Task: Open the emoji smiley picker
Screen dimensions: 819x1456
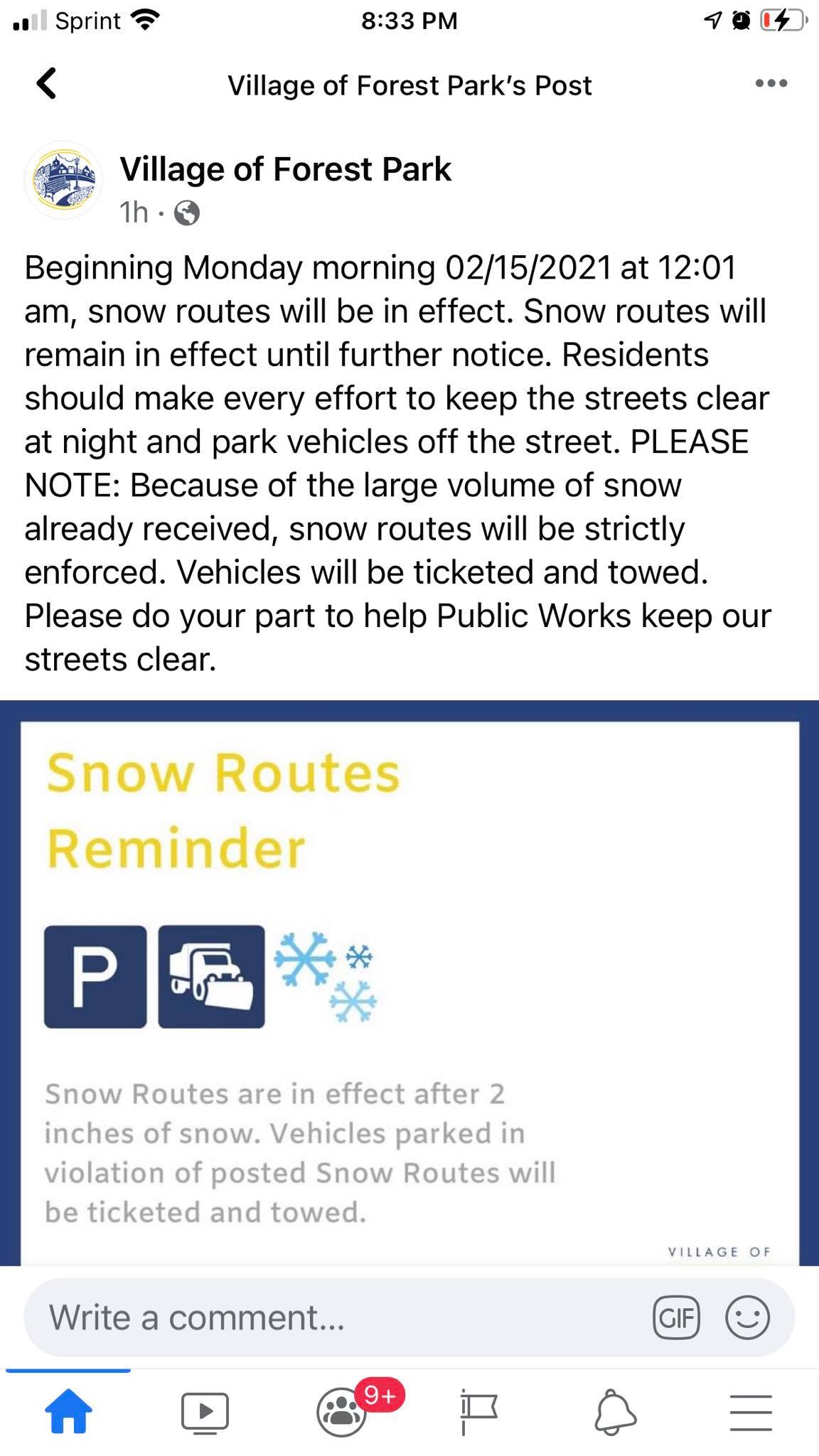Action: tap(747, 1317)
